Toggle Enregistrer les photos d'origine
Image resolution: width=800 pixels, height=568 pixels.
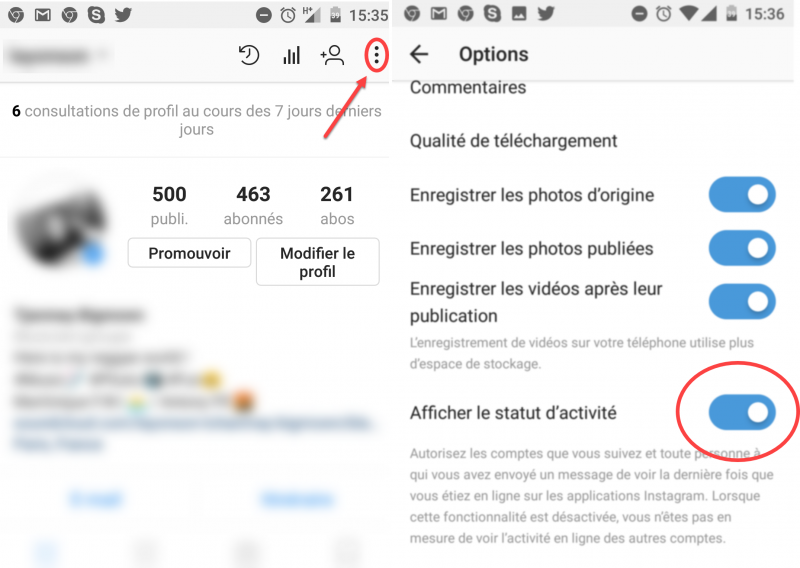(x=742, y=194)
